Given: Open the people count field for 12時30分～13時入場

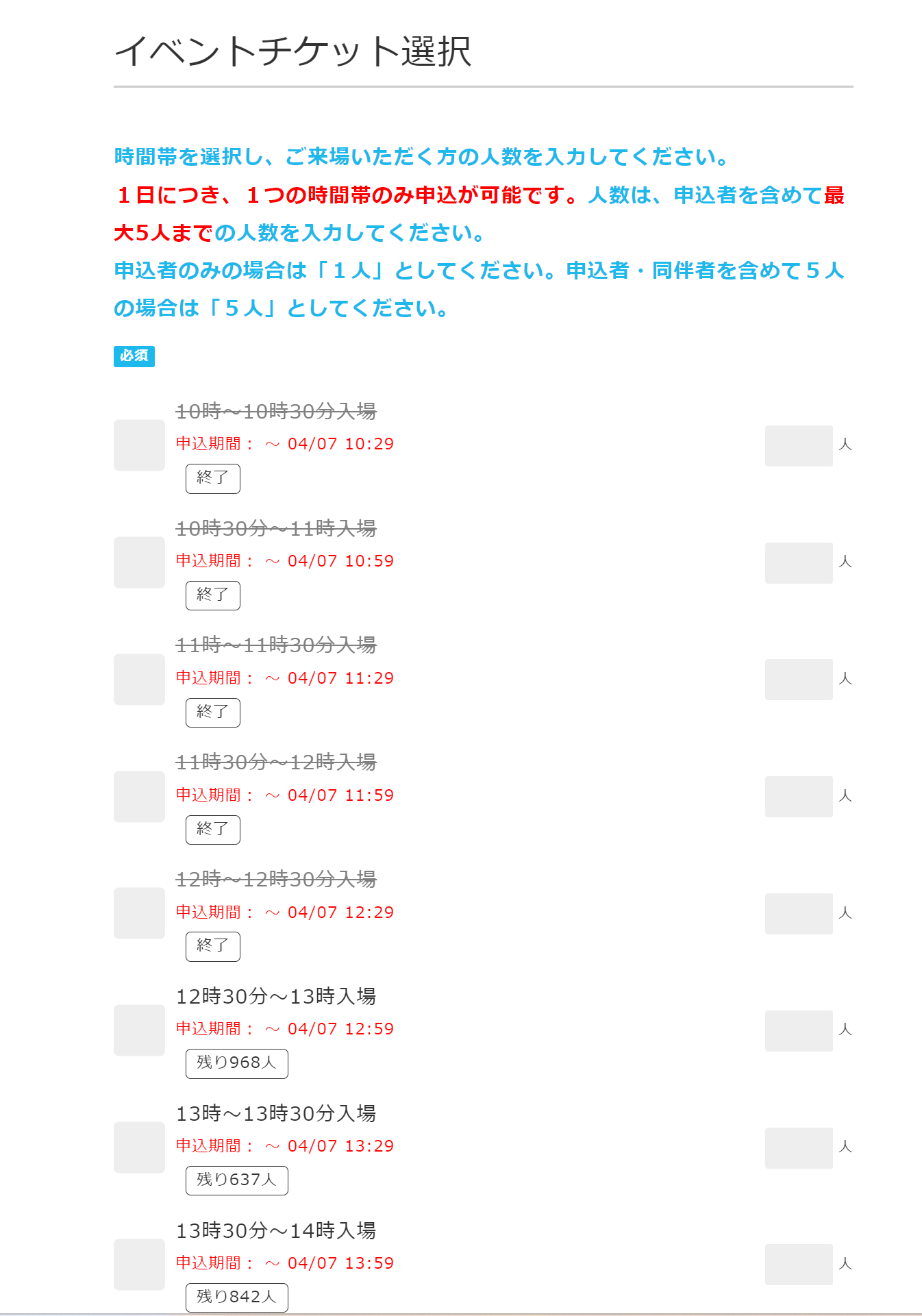Looking at the screenshot, I should coord(798,1030).
